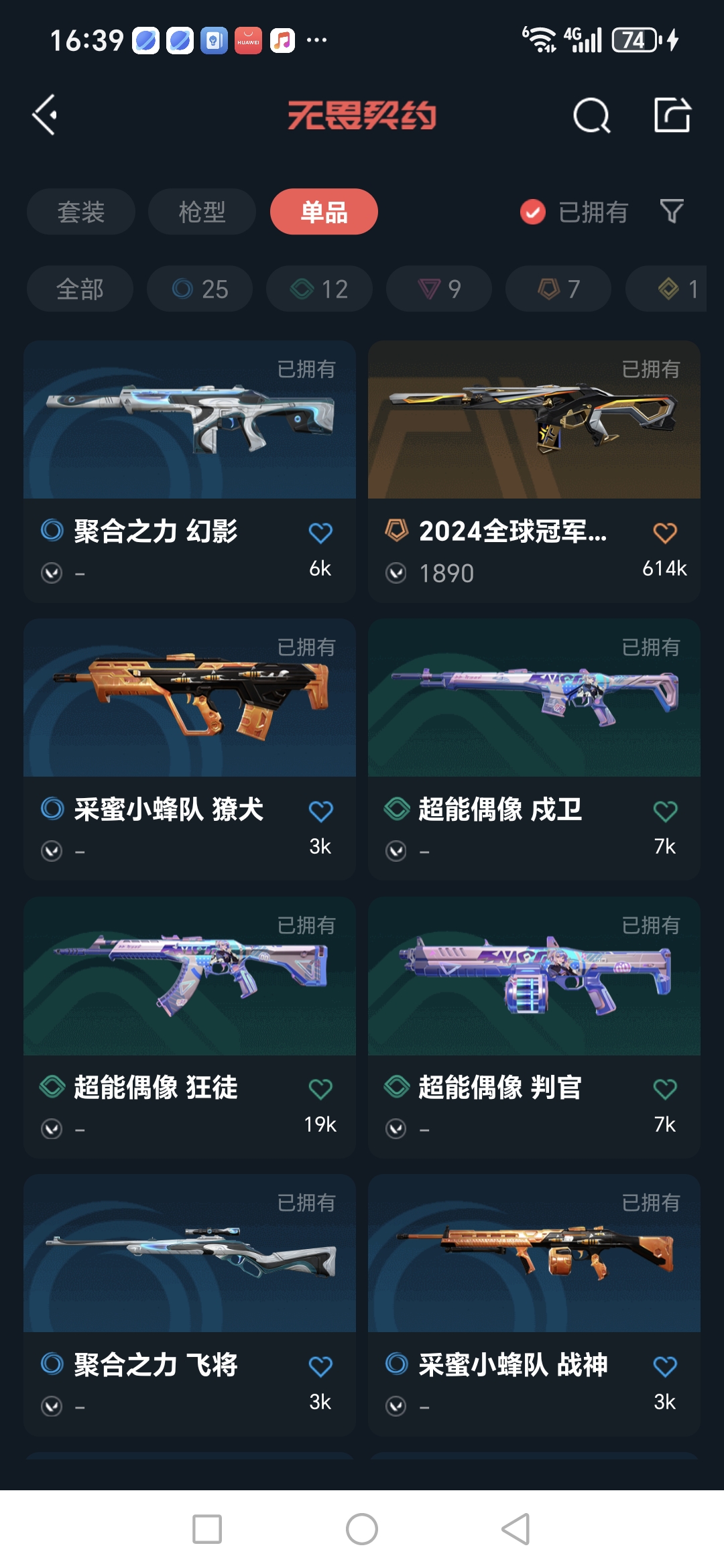Uncheck the 已拥有 filter checkbox
This screenshot has height=1568, width=724.
[533, 212]
